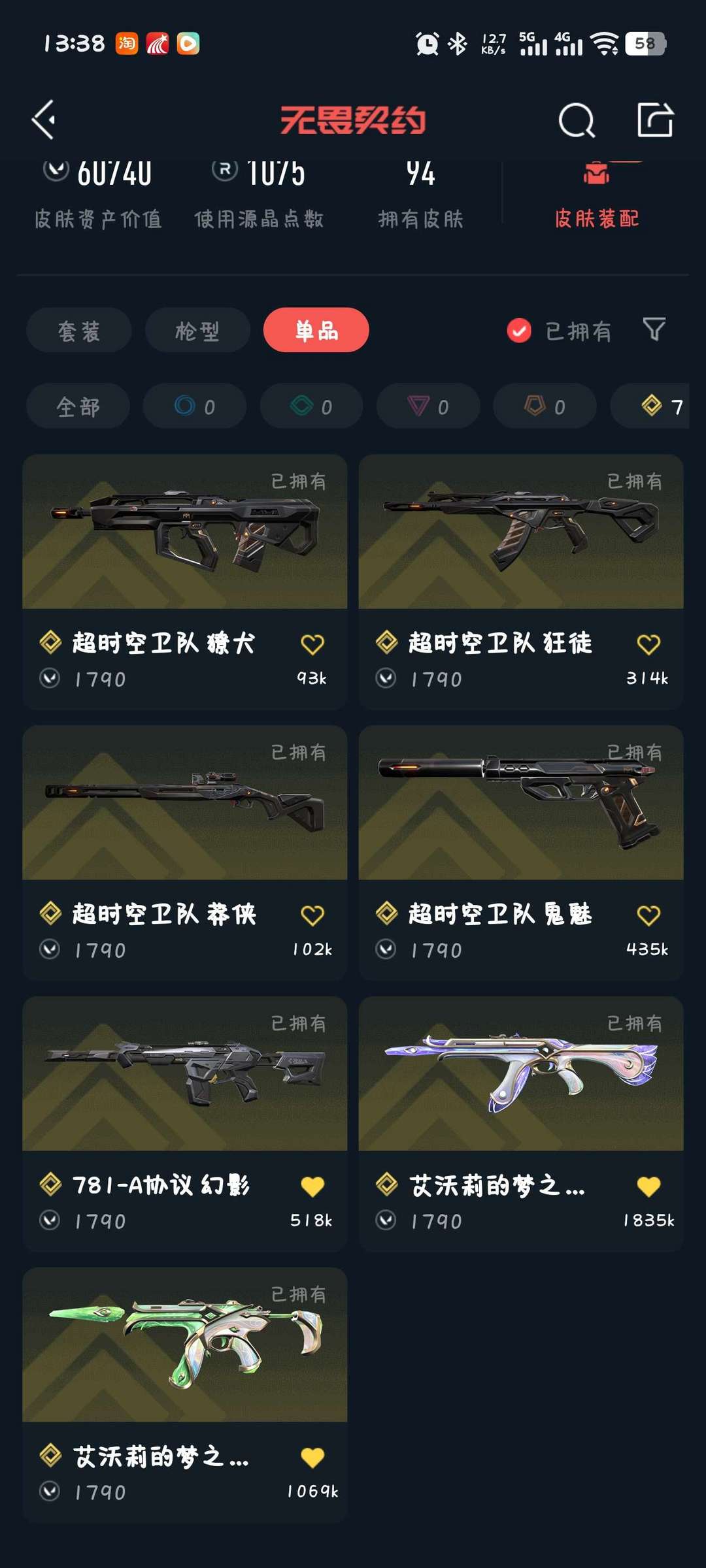Select the green rarity tier filter

pos(311,406)
